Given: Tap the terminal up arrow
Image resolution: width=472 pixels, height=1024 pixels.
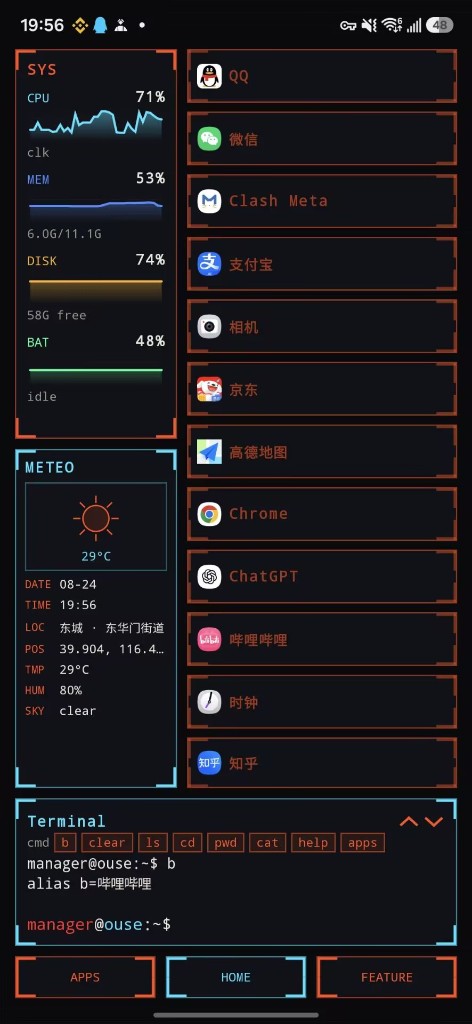Looking at the screenshot, I should coord(409,822).
